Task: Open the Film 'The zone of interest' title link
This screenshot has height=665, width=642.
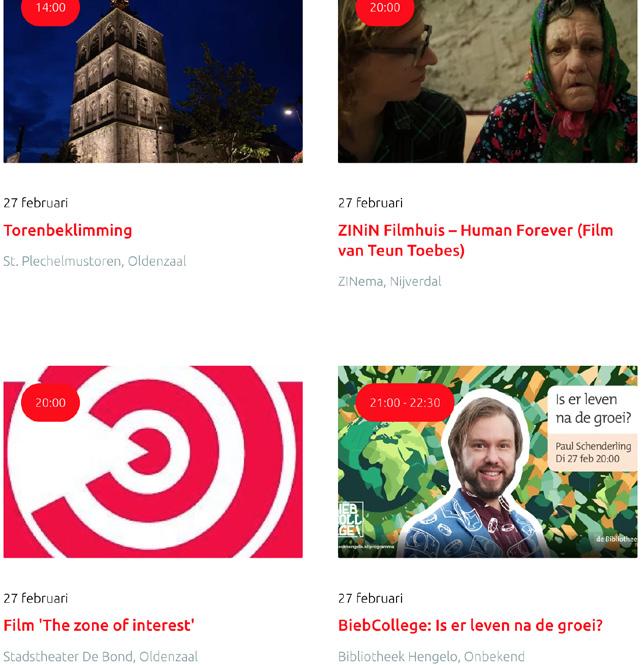Action: [x=99, y=626]
